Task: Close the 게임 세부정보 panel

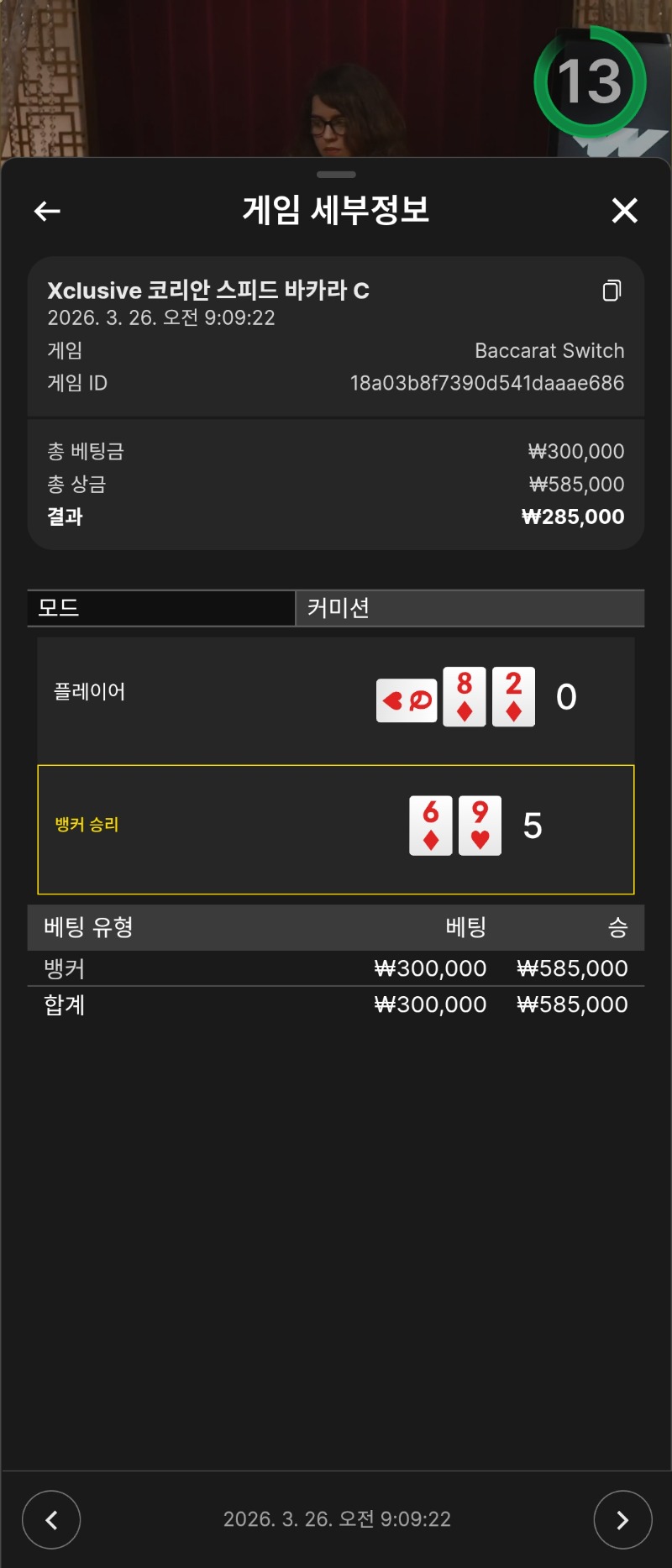Action: pos(624,210)
